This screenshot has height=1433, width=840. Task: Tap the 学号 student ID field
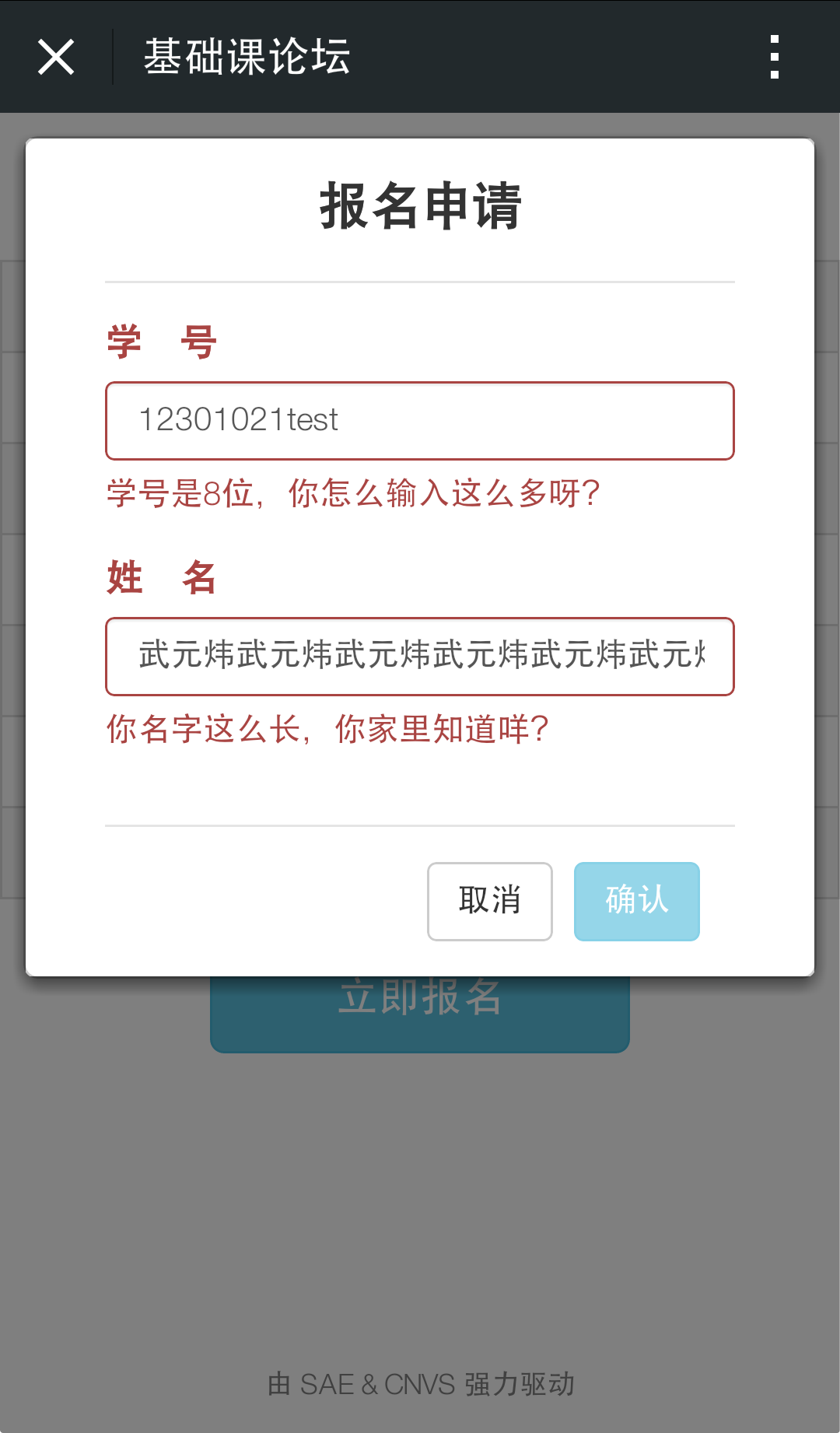(420, 421)
